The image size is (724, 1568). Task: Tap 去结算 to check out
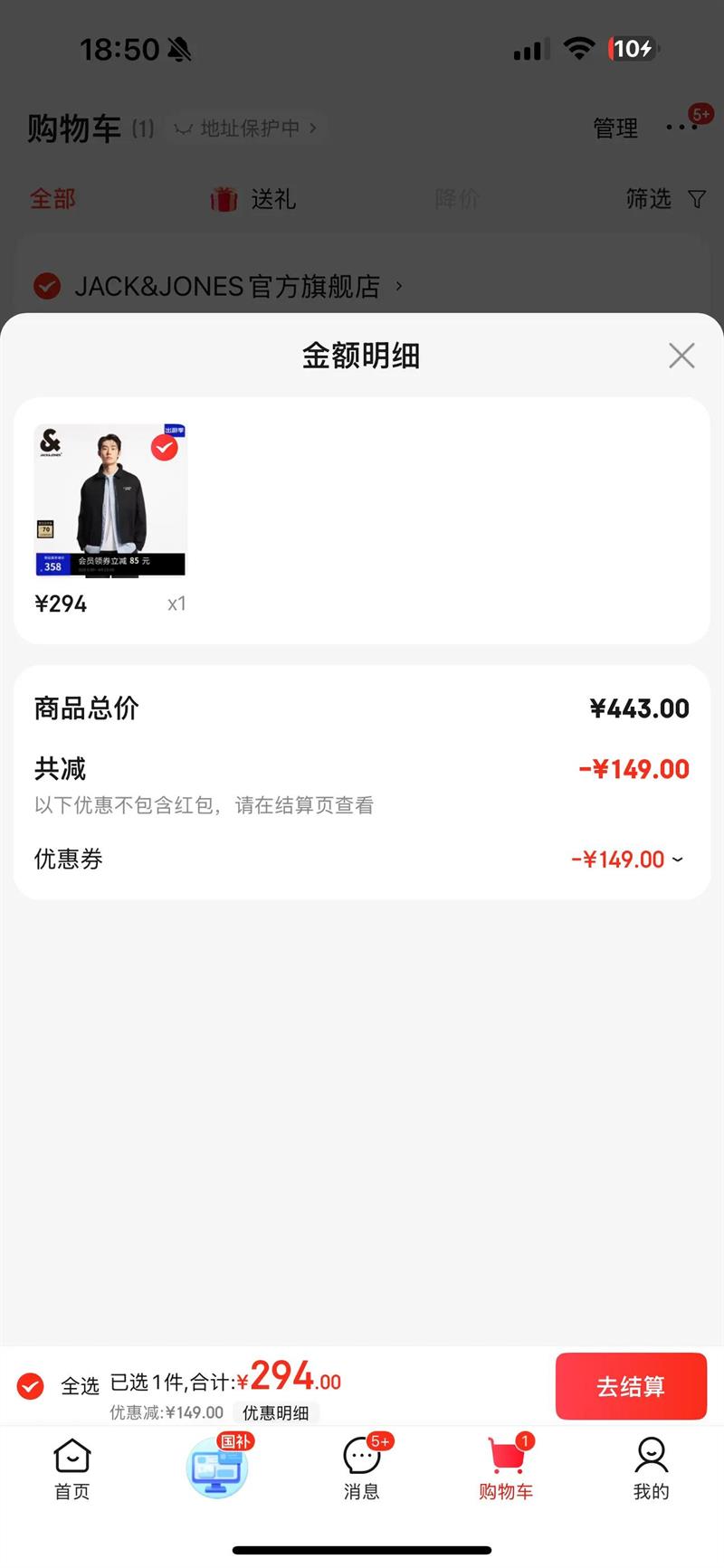tap(630, 1386)
